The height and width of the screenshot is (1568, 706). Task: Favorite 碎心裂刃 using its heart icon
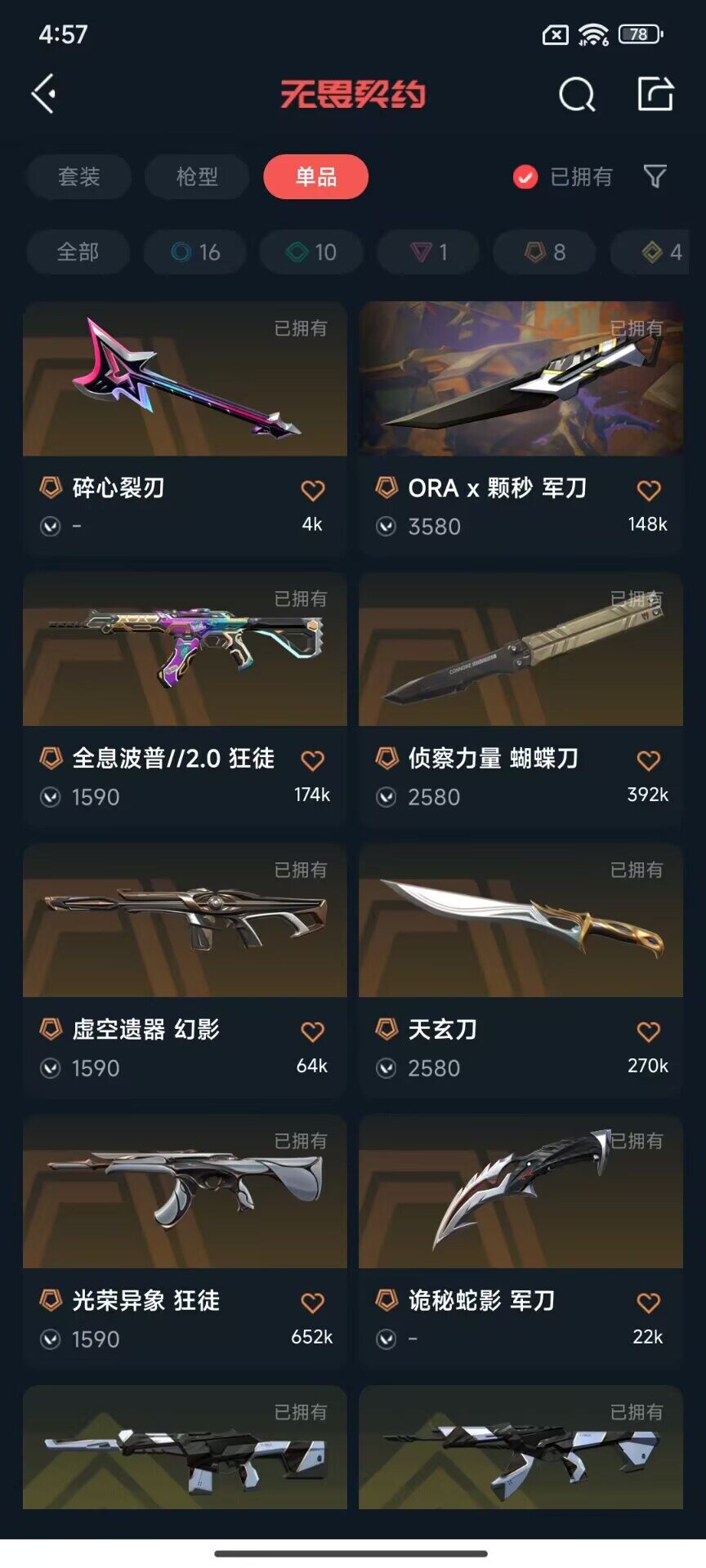tap(312, 488)
